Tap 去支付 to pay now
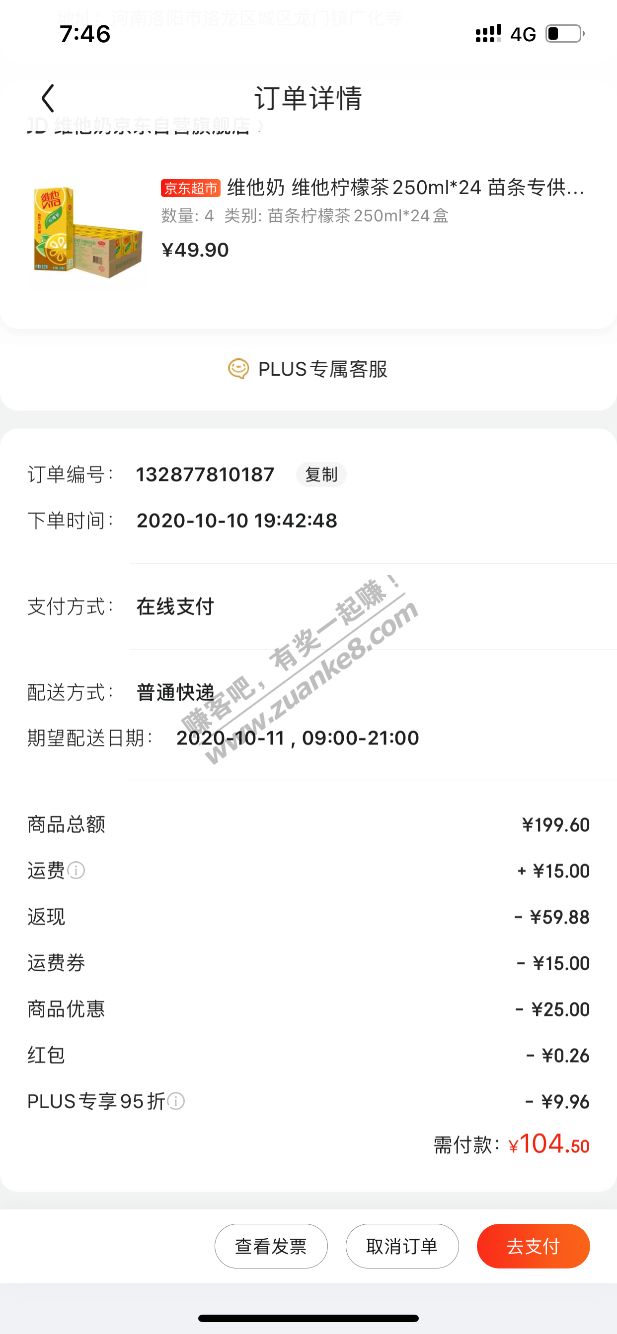The image size is (617, 1334). [533, 1247]
